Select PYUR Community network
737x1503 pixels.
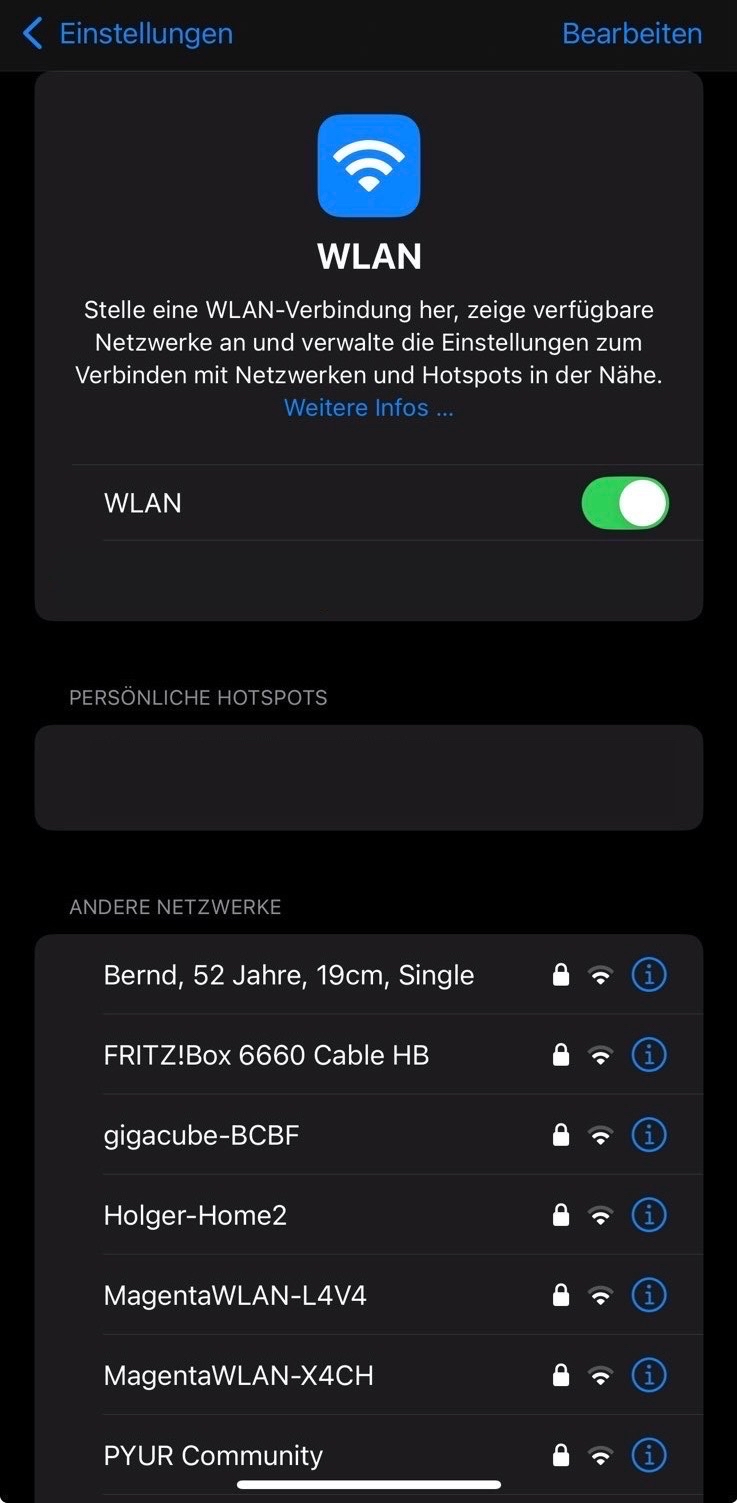point(213,1455)
